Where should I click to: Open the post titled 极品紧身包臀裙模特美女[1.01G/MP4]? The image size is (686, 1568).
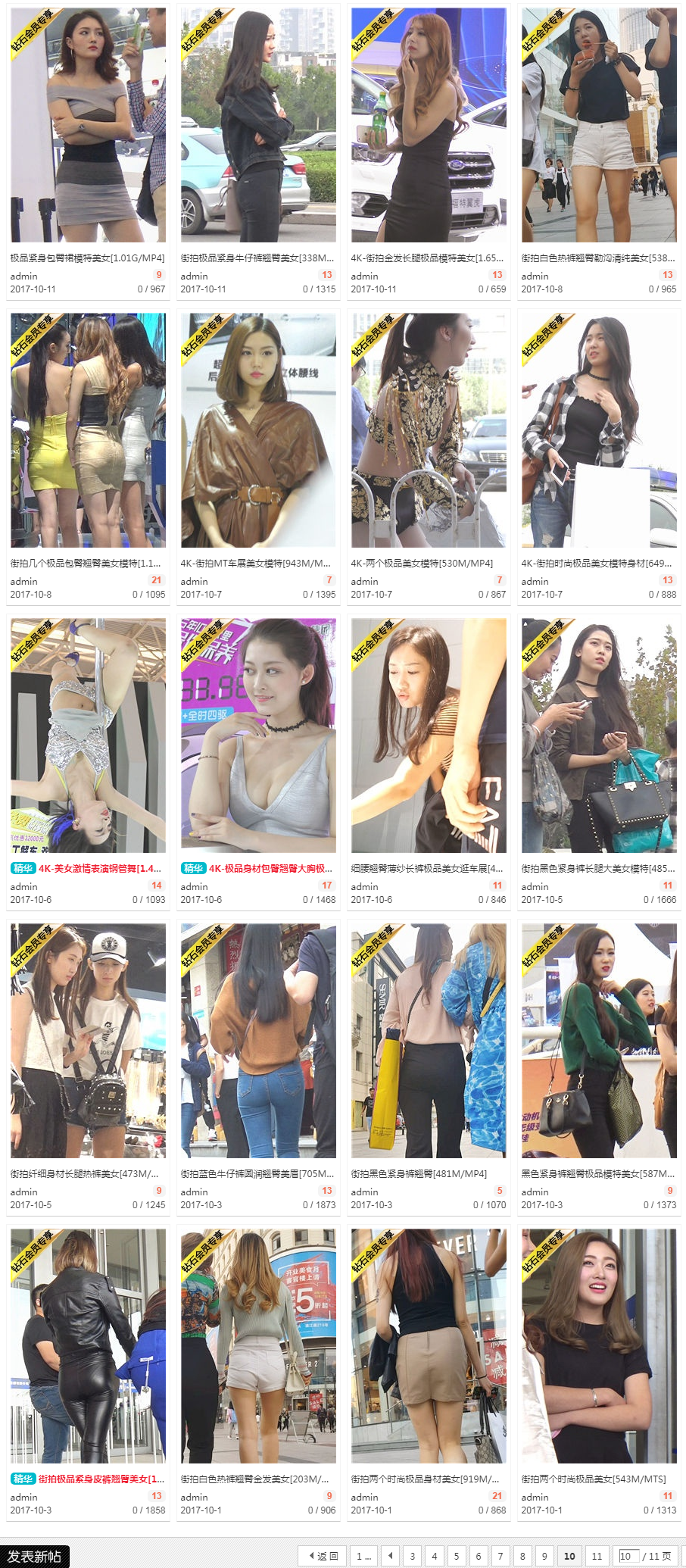[87, 258]
